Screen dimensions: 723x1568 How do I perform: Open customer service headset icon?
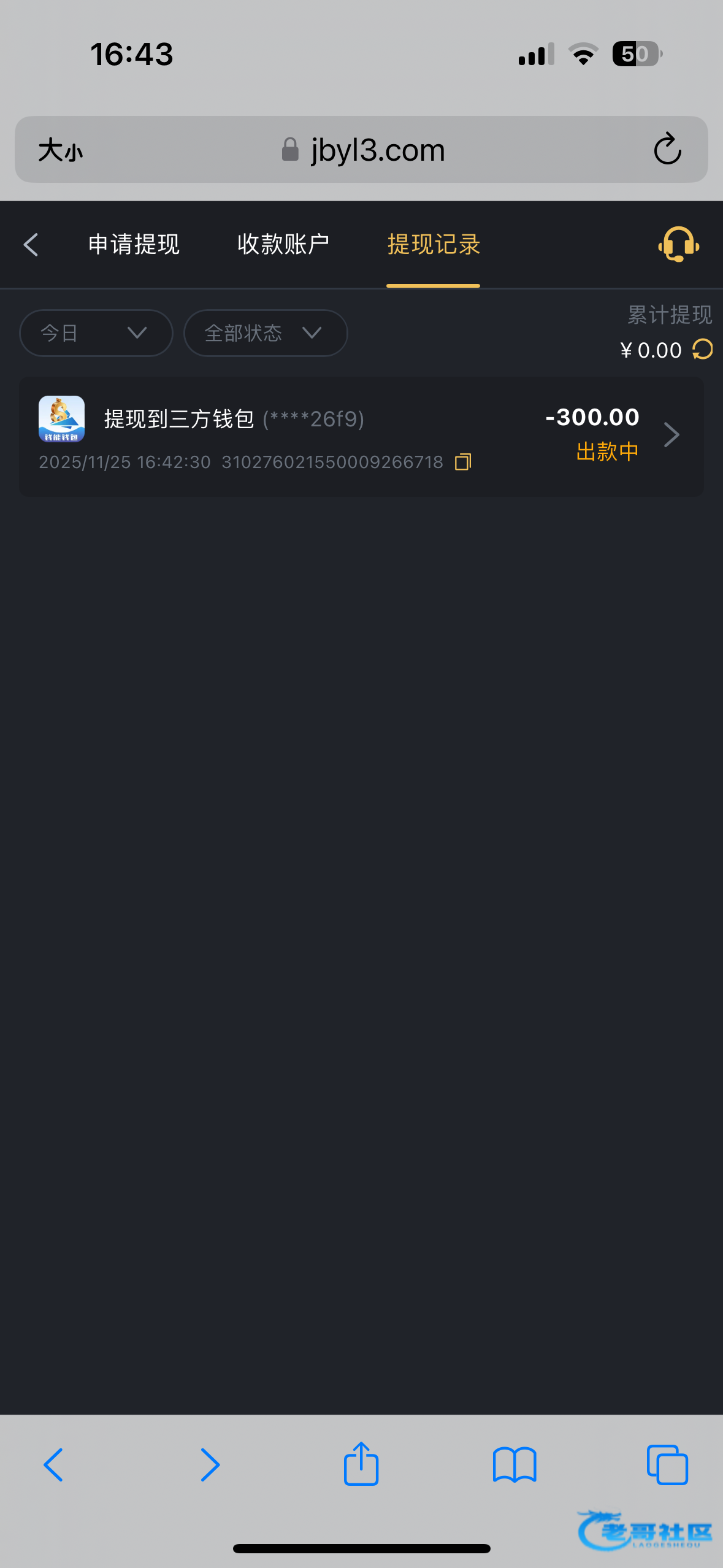coord(679,244)
